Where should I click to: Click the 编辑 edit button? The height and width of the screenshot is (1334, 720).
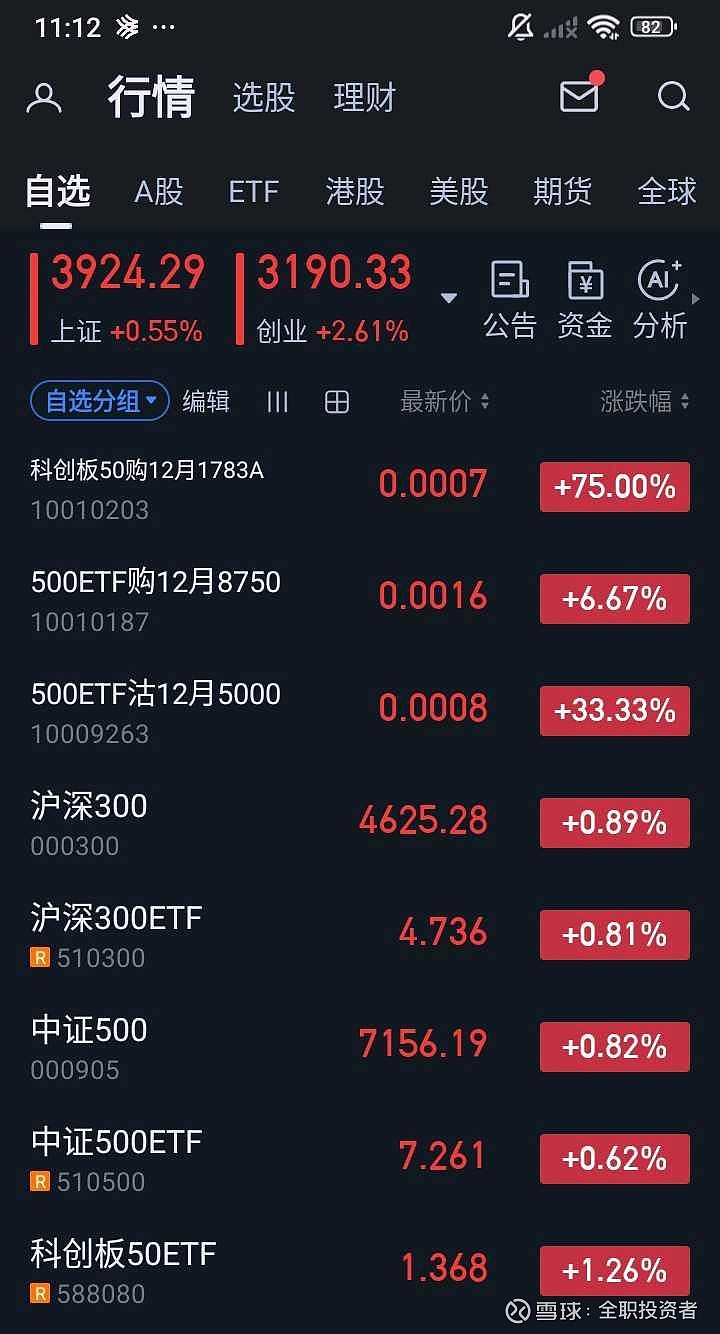tap(204, 401)
